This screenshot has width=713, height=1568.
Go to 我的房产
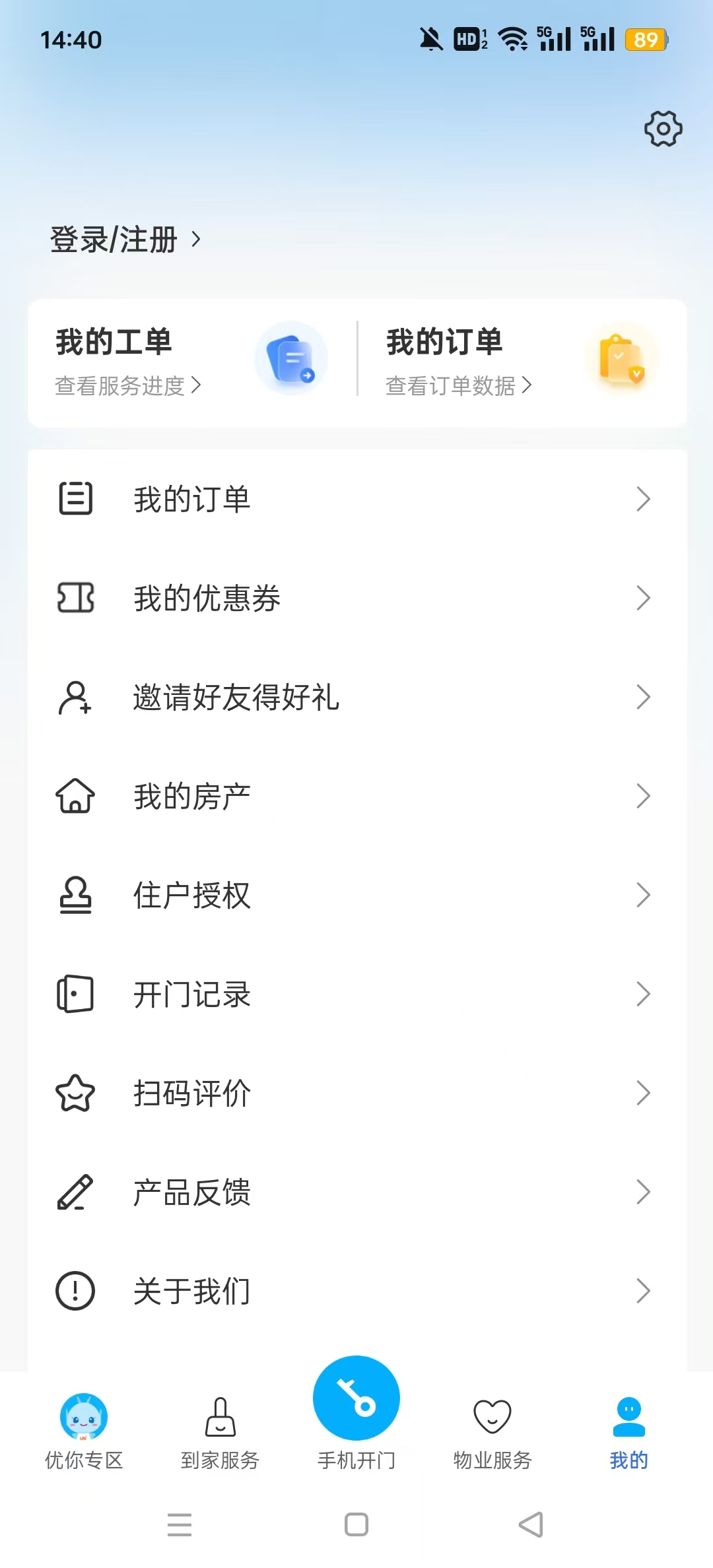tap(356, 796)
